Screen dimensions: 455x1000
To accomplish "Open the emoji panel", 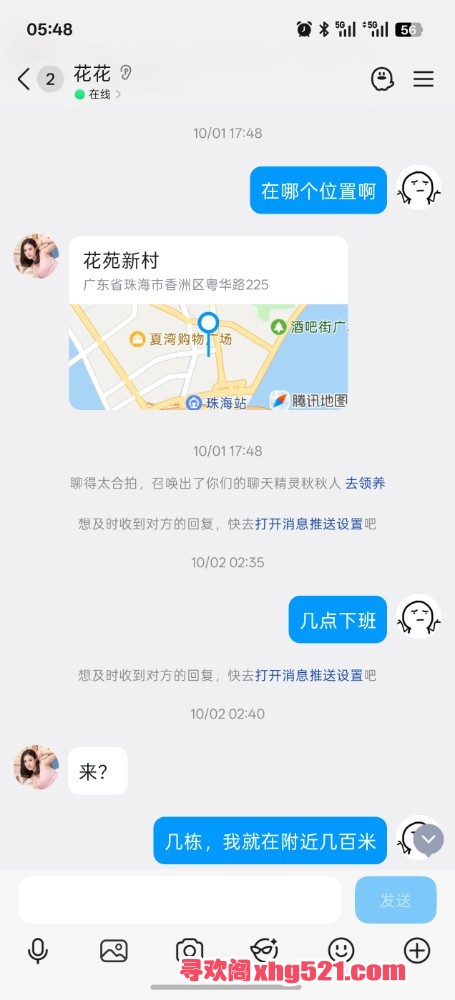I will click(x=341, y=951).
